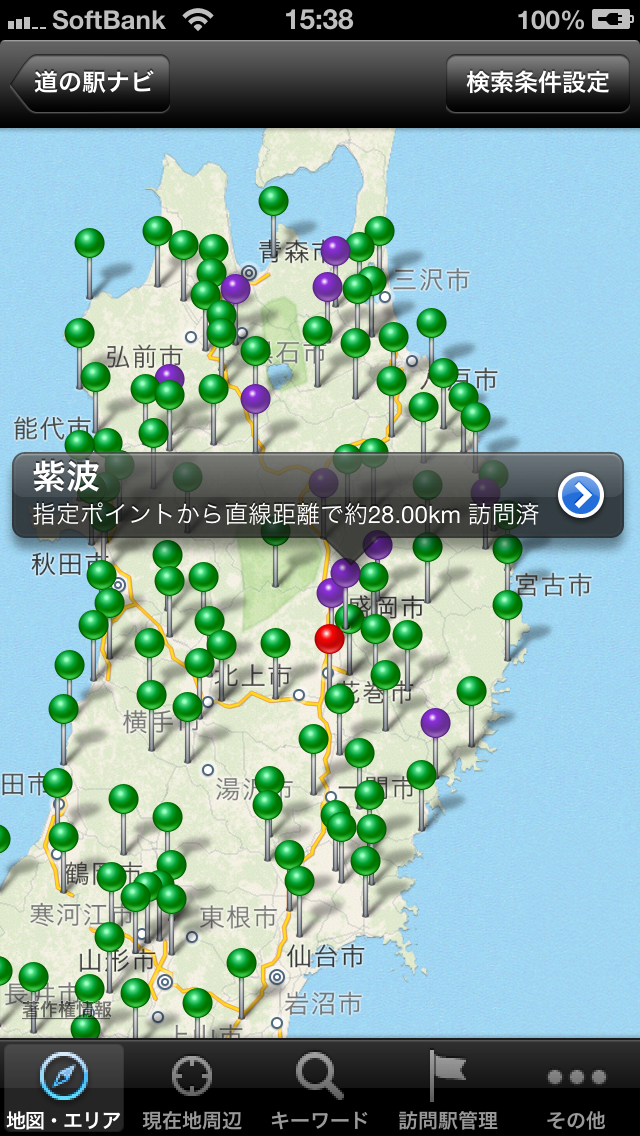Switch to the キーワード search tab
The width and height of the screenshot is (640, 1136).
320,1088
